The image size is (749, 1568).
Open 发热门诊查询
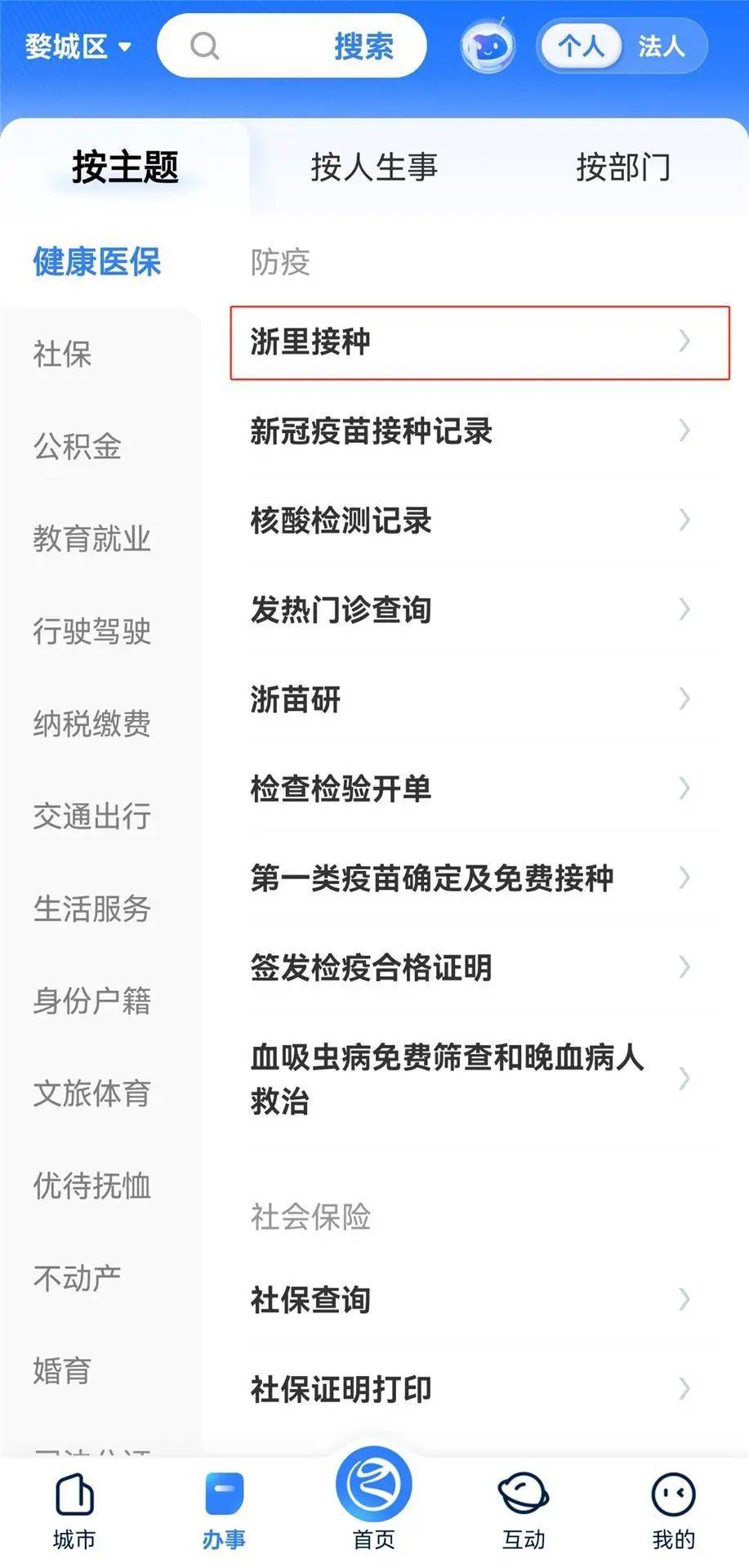pos(479,610)
